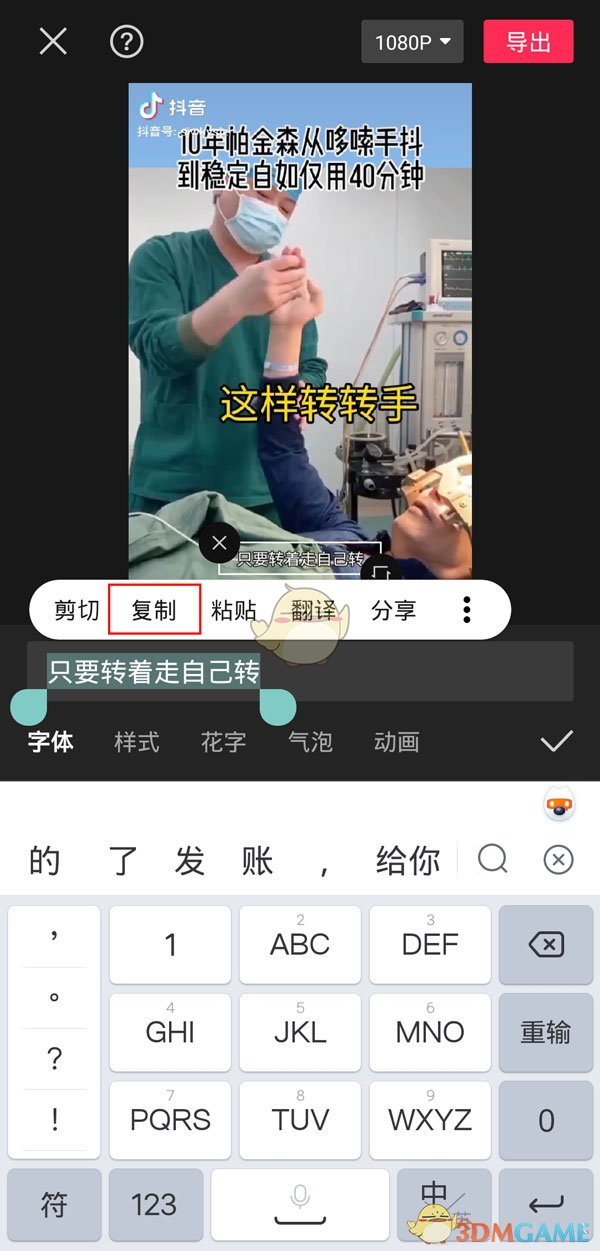Screen dimensions: 600x1251
Task: Tap the keyboard backspace key
Action: [x=545, y=944]
